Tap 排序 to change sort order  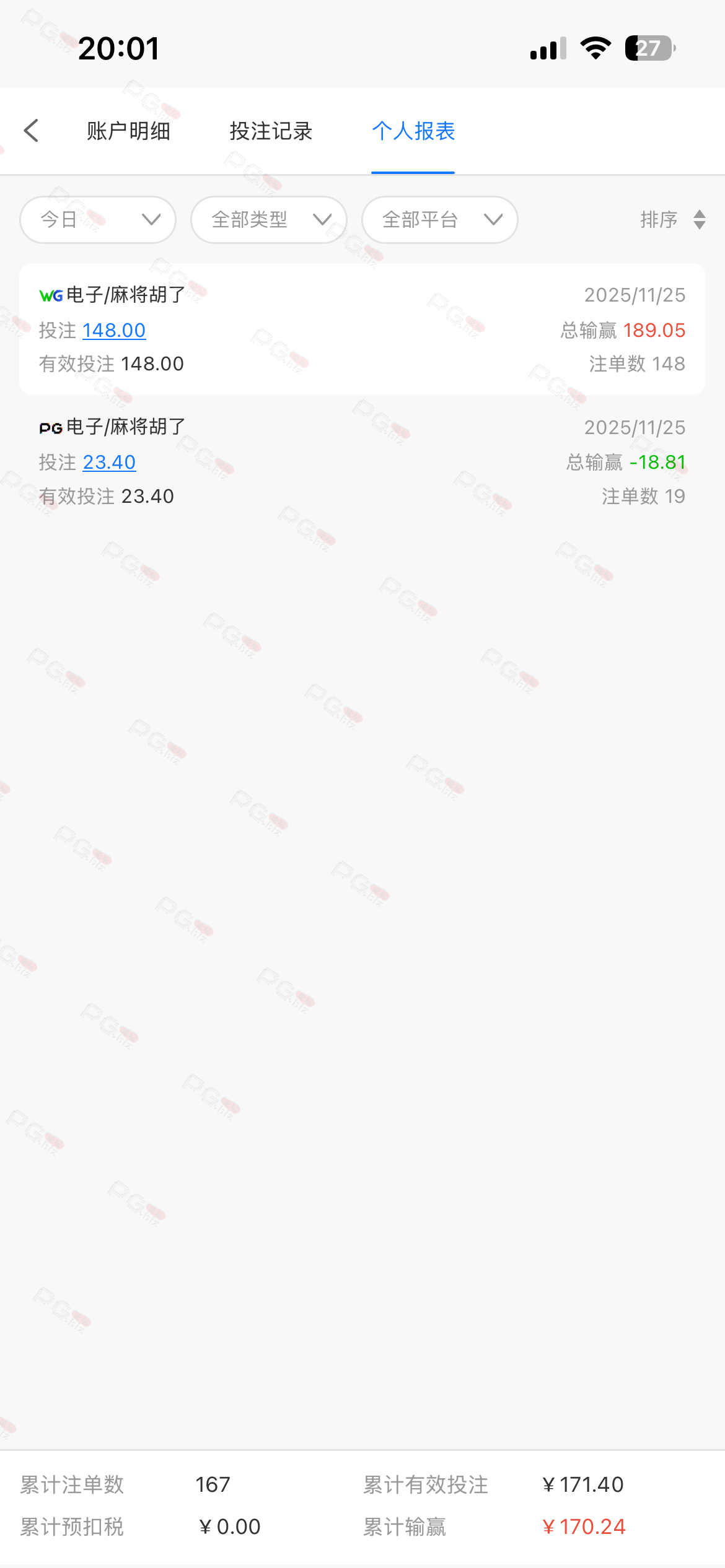tap(672, 220)
